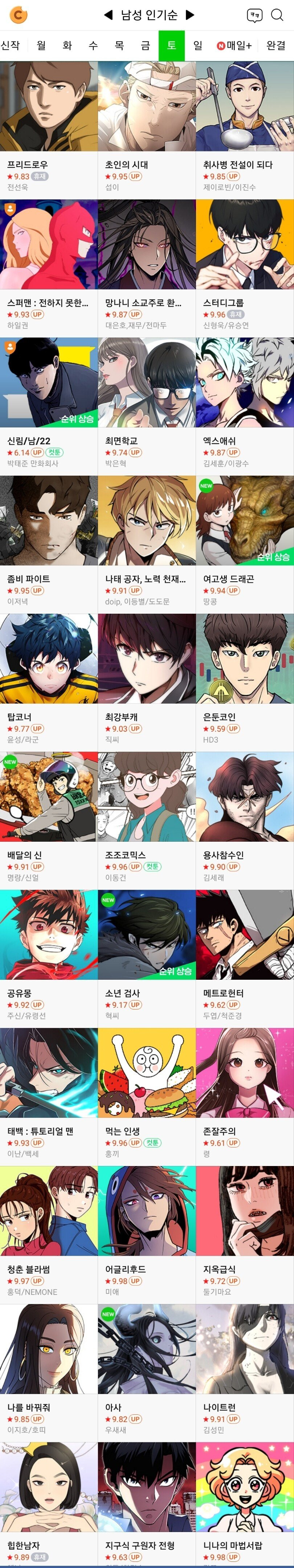The height and width of the screenshot is (1568, 294).
Task: Open the search icon
Action: point(277,15)
